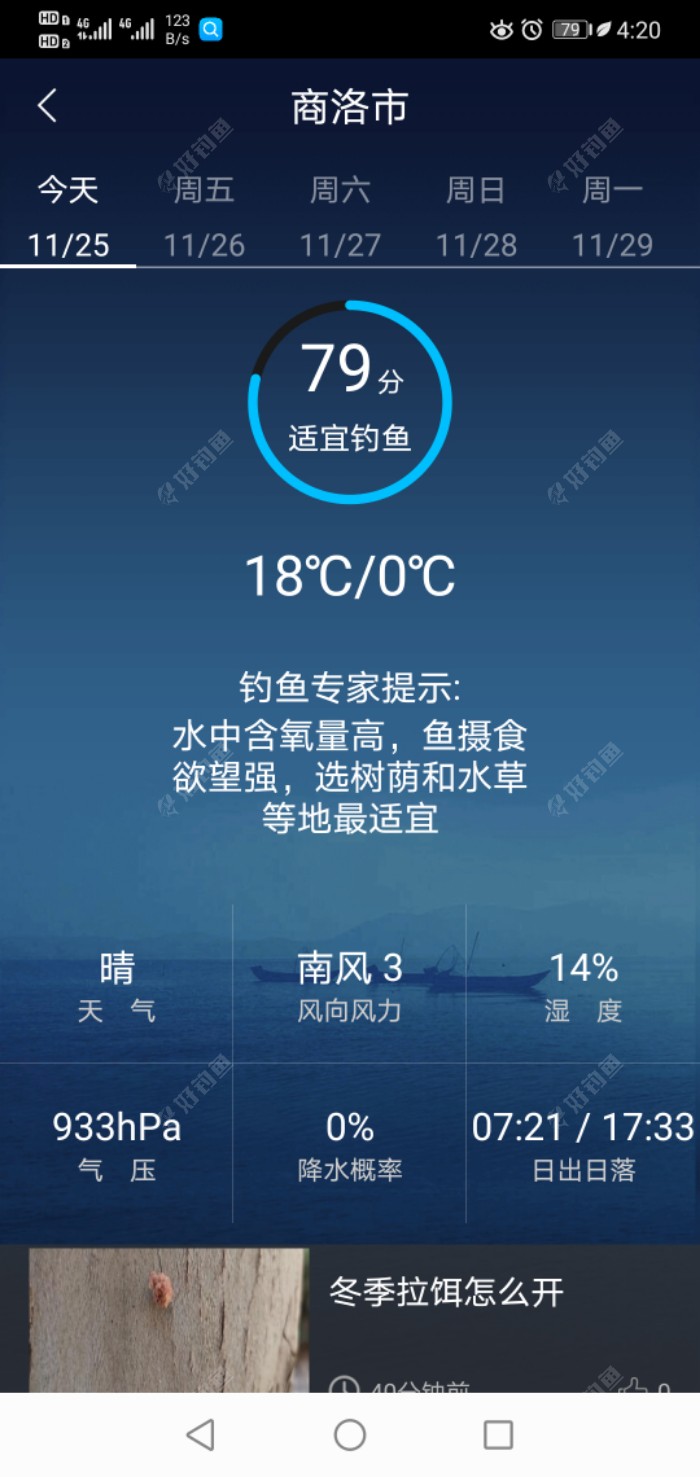
Task: Switch to the 周五 11/26 forecast
Action: pos(204,217)
